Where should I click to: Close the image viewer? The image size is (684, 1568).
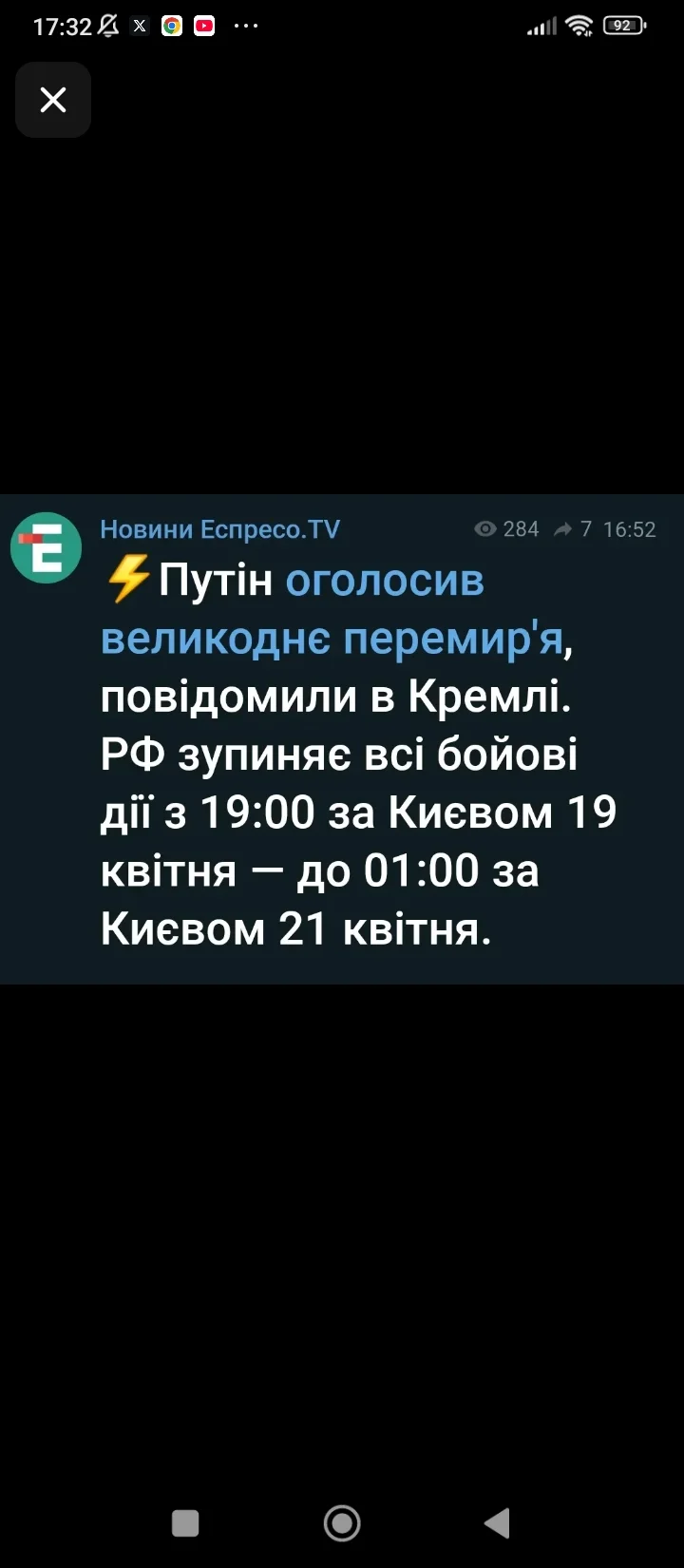(53, 100)
